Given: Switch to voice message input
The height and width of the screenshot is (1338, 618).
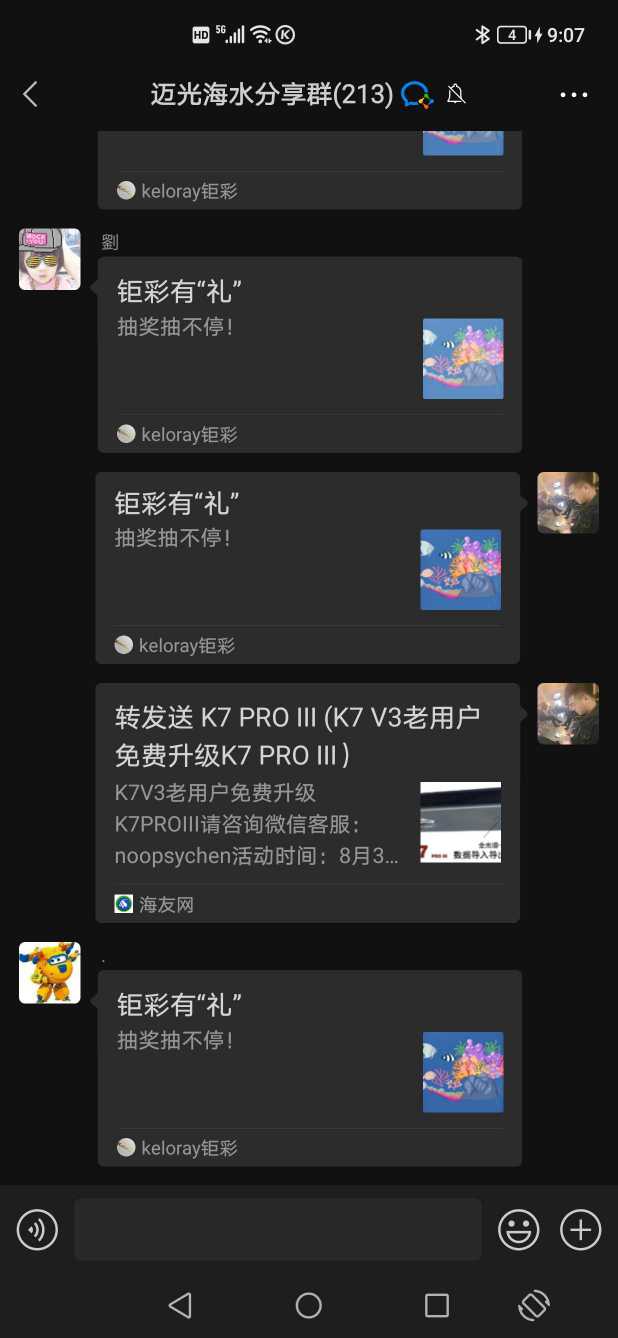Looking at the screenshot, I should tap(38, 1229).
